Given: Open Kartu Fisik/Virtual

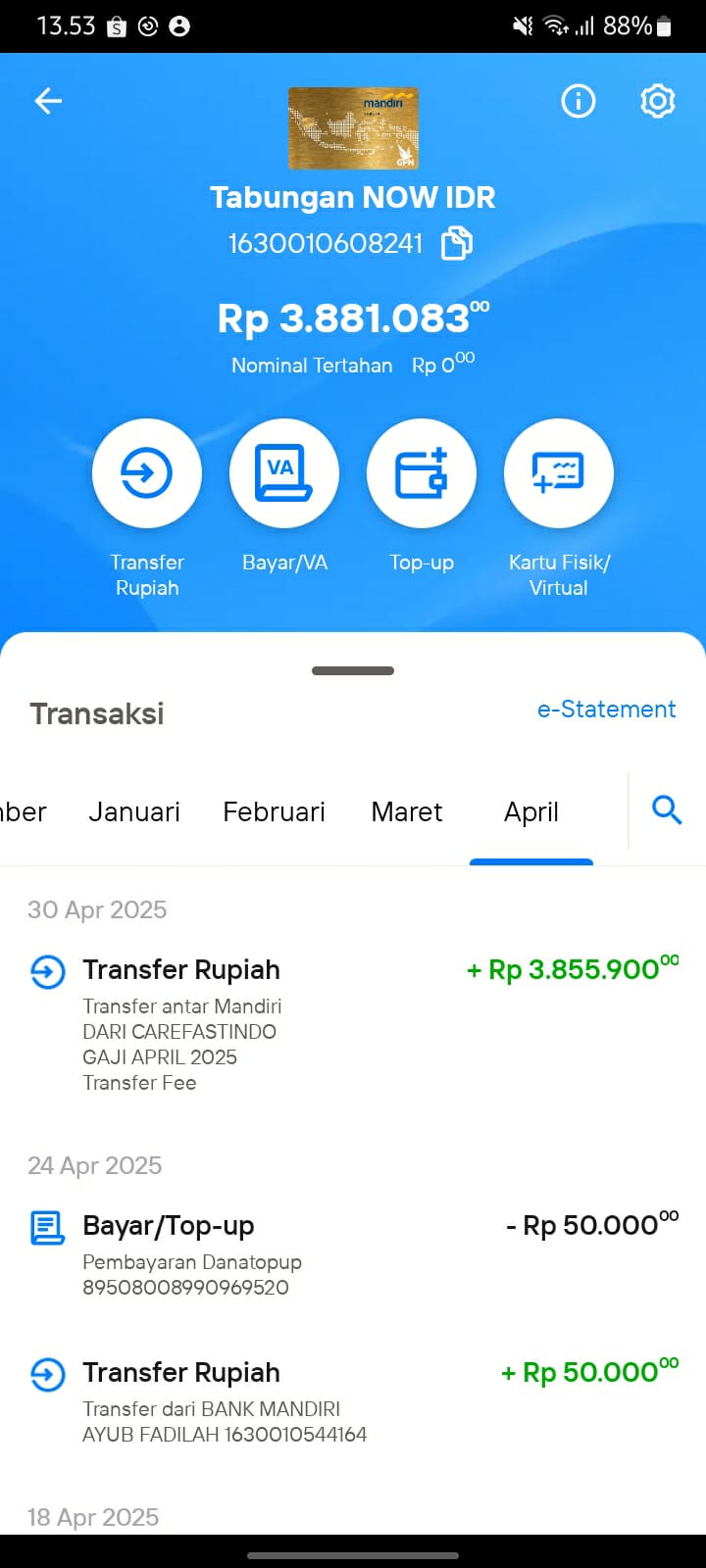Looking at the screenshot, I should (559, 473).
